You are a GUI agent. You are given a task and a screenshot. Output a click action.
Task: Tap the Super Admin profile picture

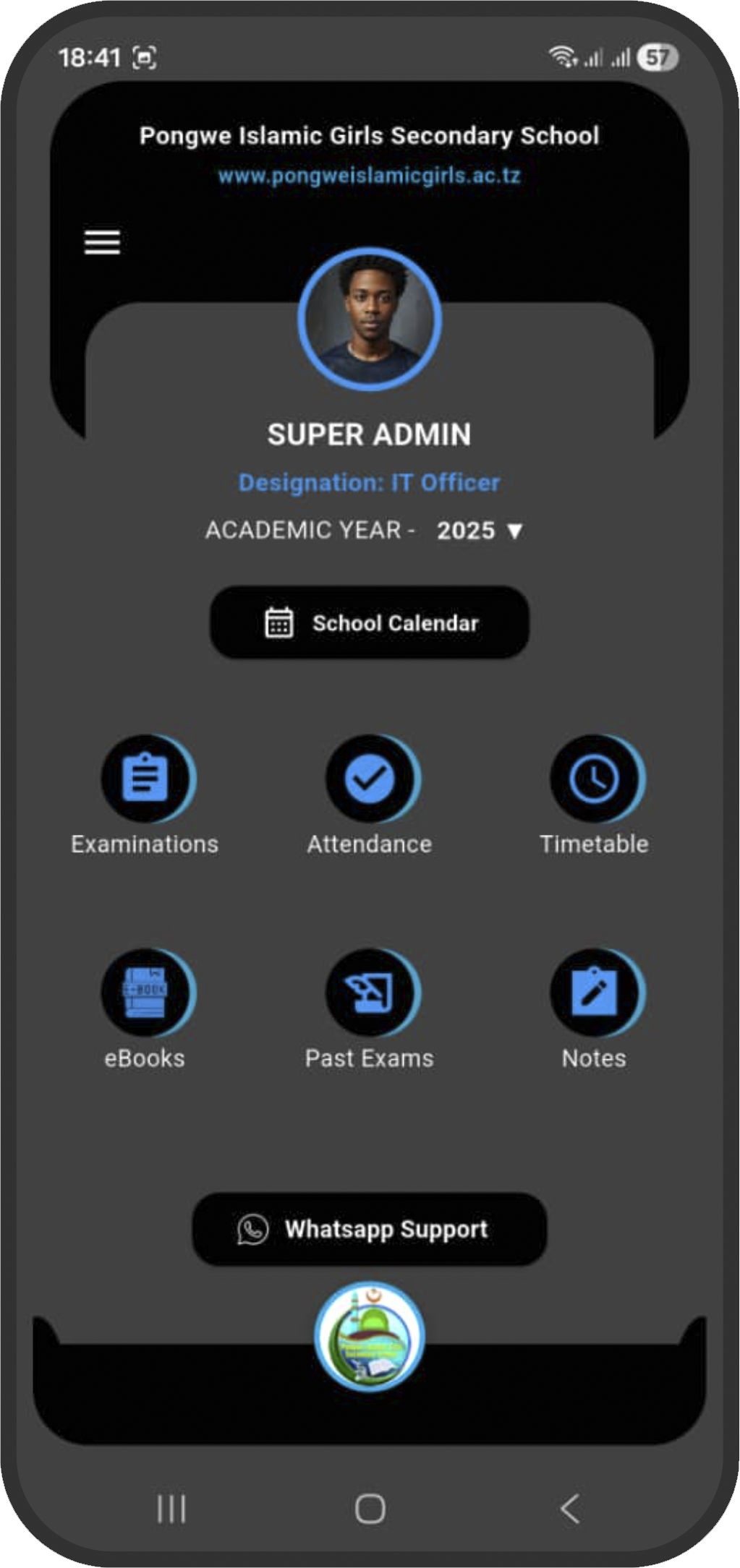click(370, 319)
